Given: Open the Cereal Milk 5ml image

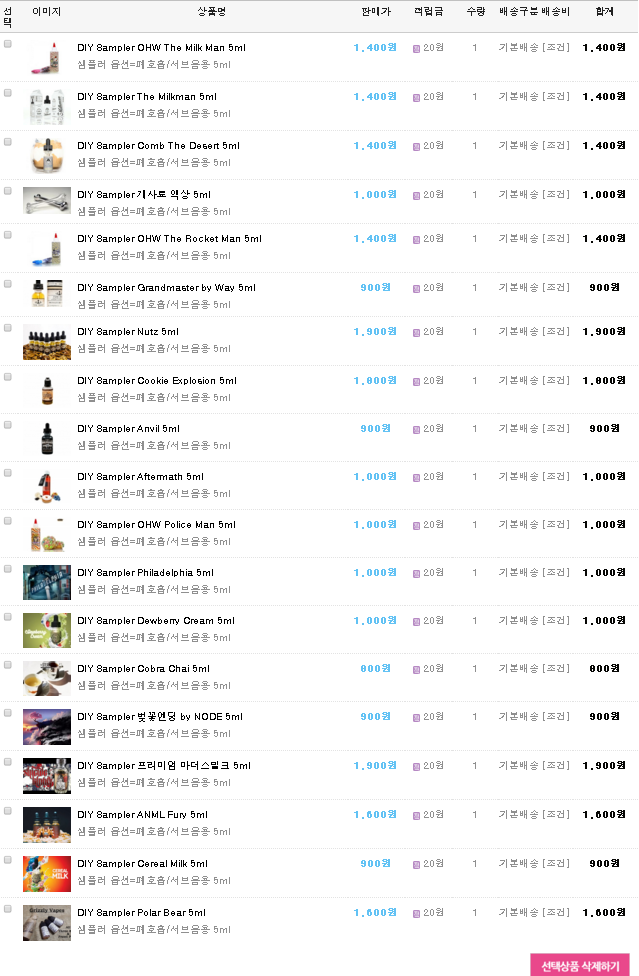Looking at the screenshot, I should point(47,872).
